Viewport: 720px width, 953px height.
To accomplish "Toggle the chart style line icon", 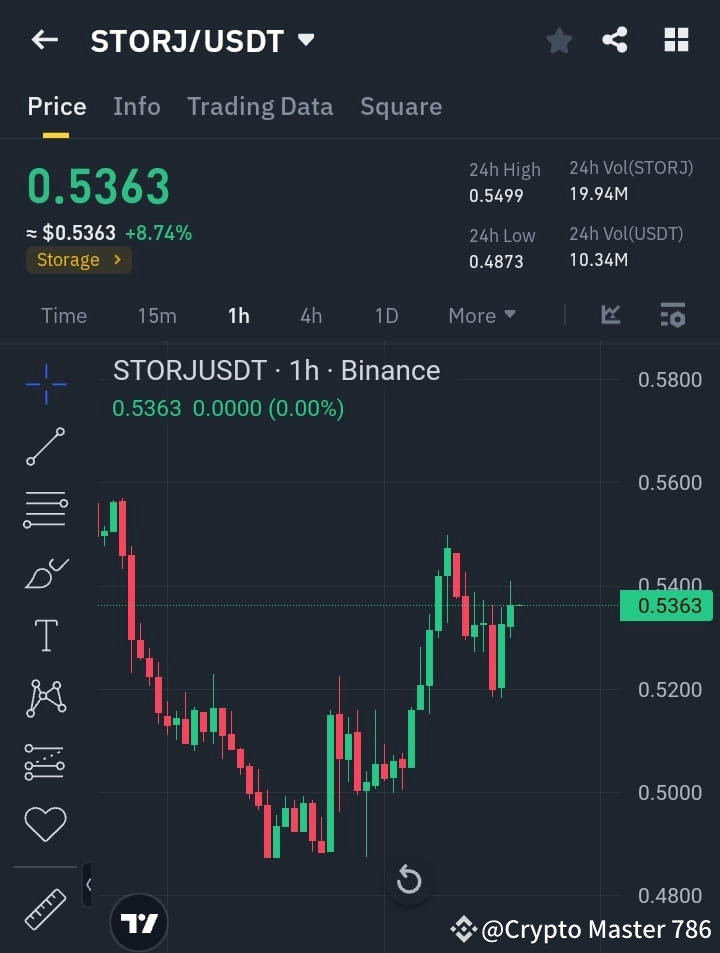I will [x=610, y=315].
